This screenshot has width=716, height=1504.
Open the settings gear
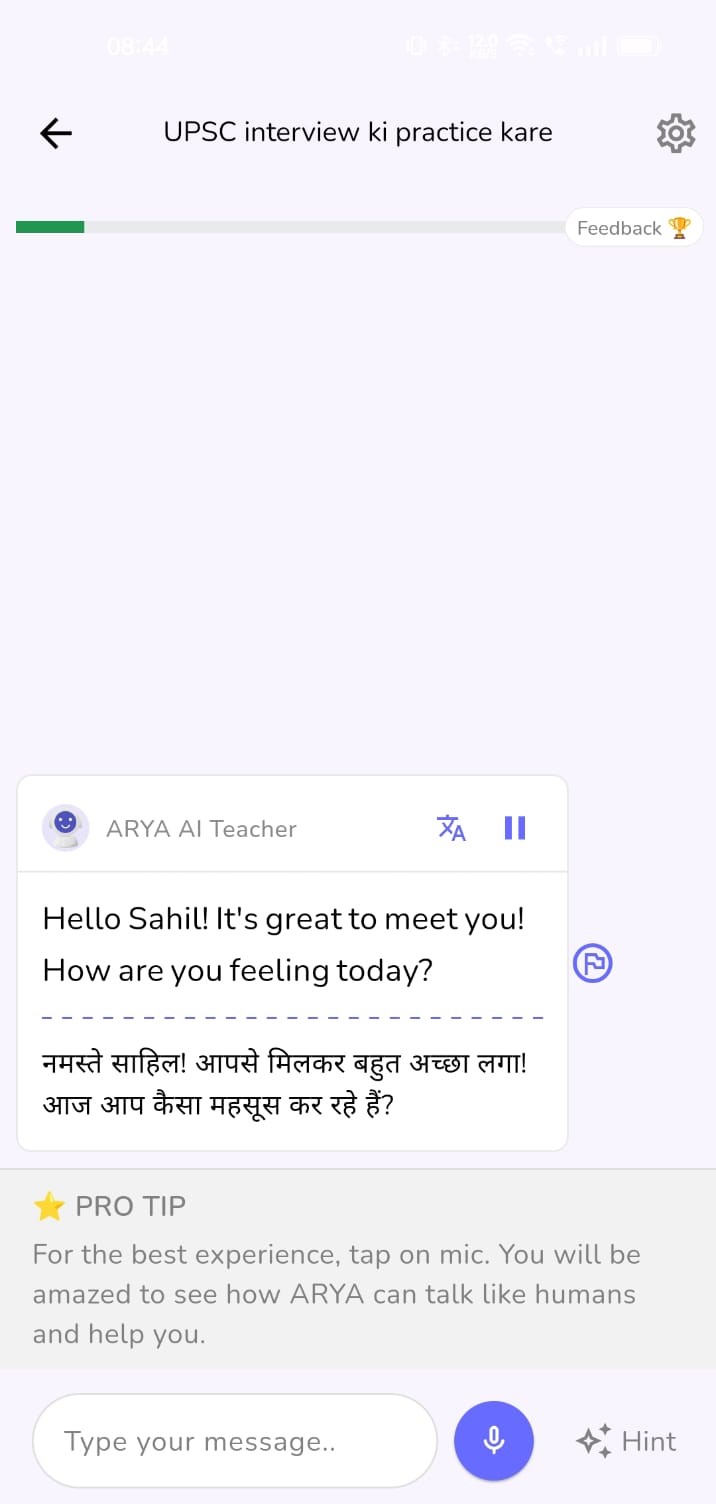(675, 133)
